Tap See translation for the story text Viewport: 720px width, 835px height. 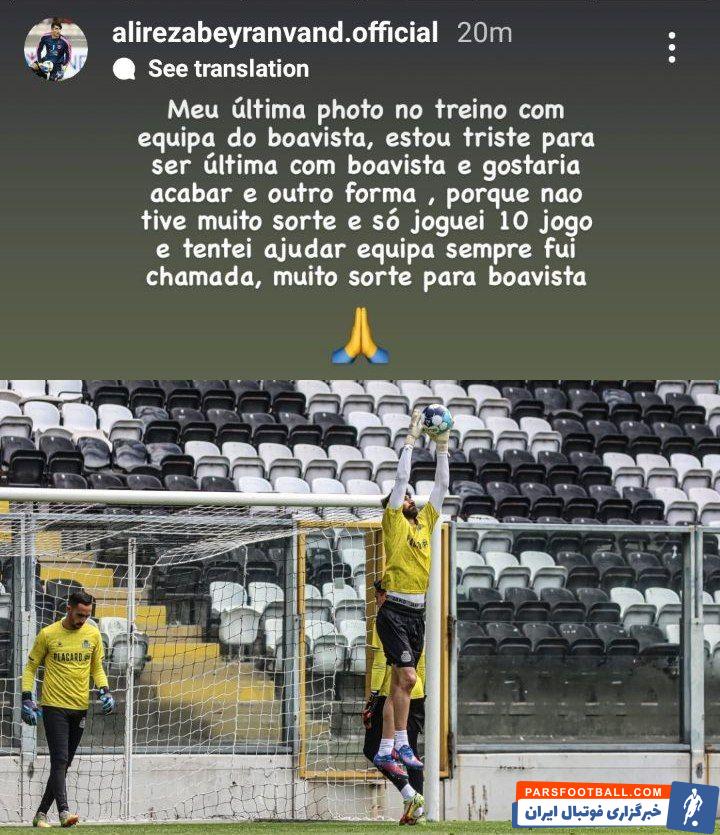point(227,69)
